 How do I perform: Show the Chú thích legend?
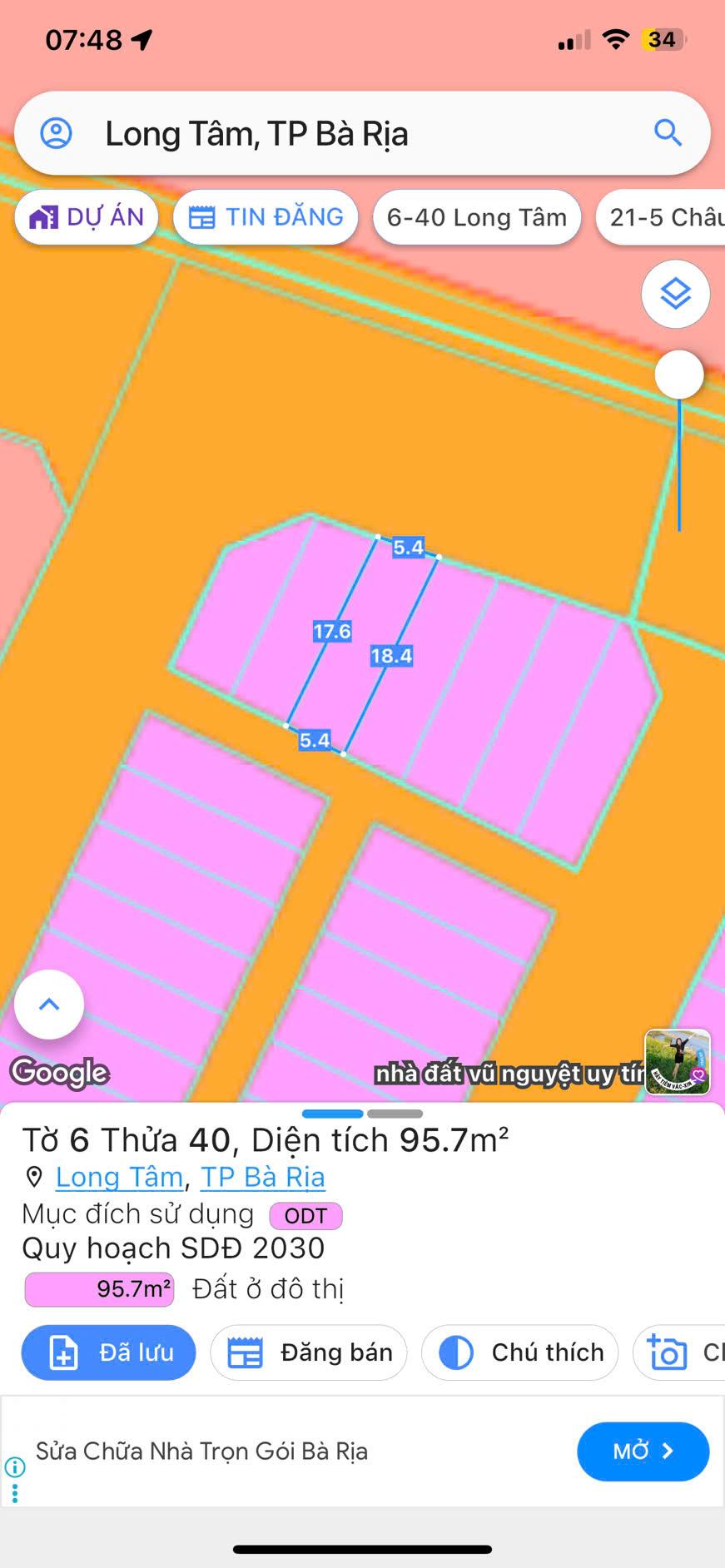click(x=520, y=1352)
